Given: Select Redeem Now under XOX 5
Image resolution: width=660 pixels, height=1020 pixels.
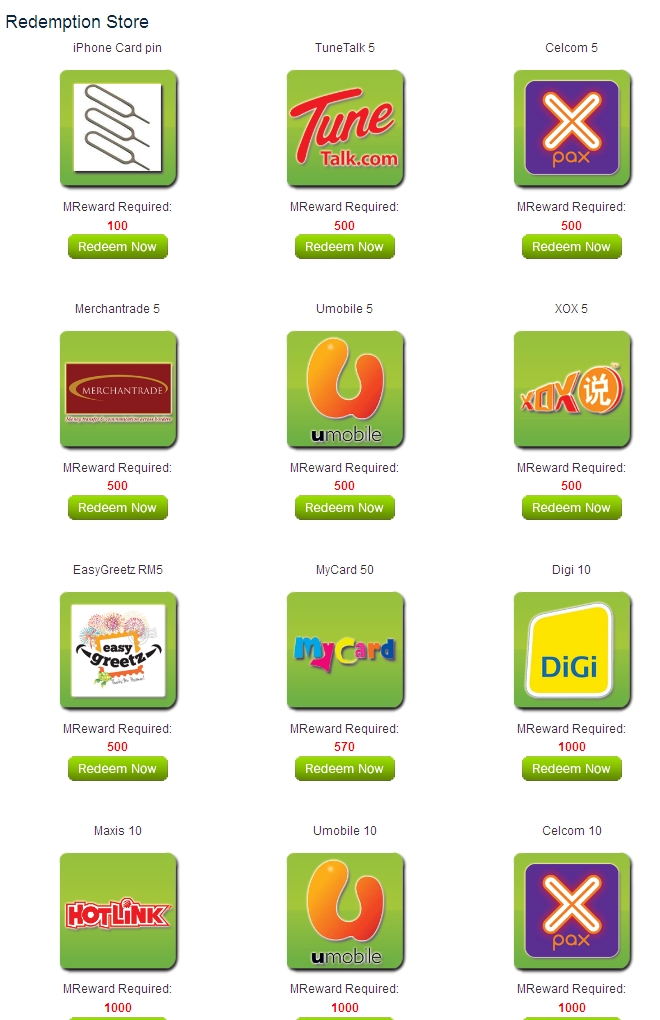Looking at the screenshot, I should pyautogui.click(x=571, y=508).
